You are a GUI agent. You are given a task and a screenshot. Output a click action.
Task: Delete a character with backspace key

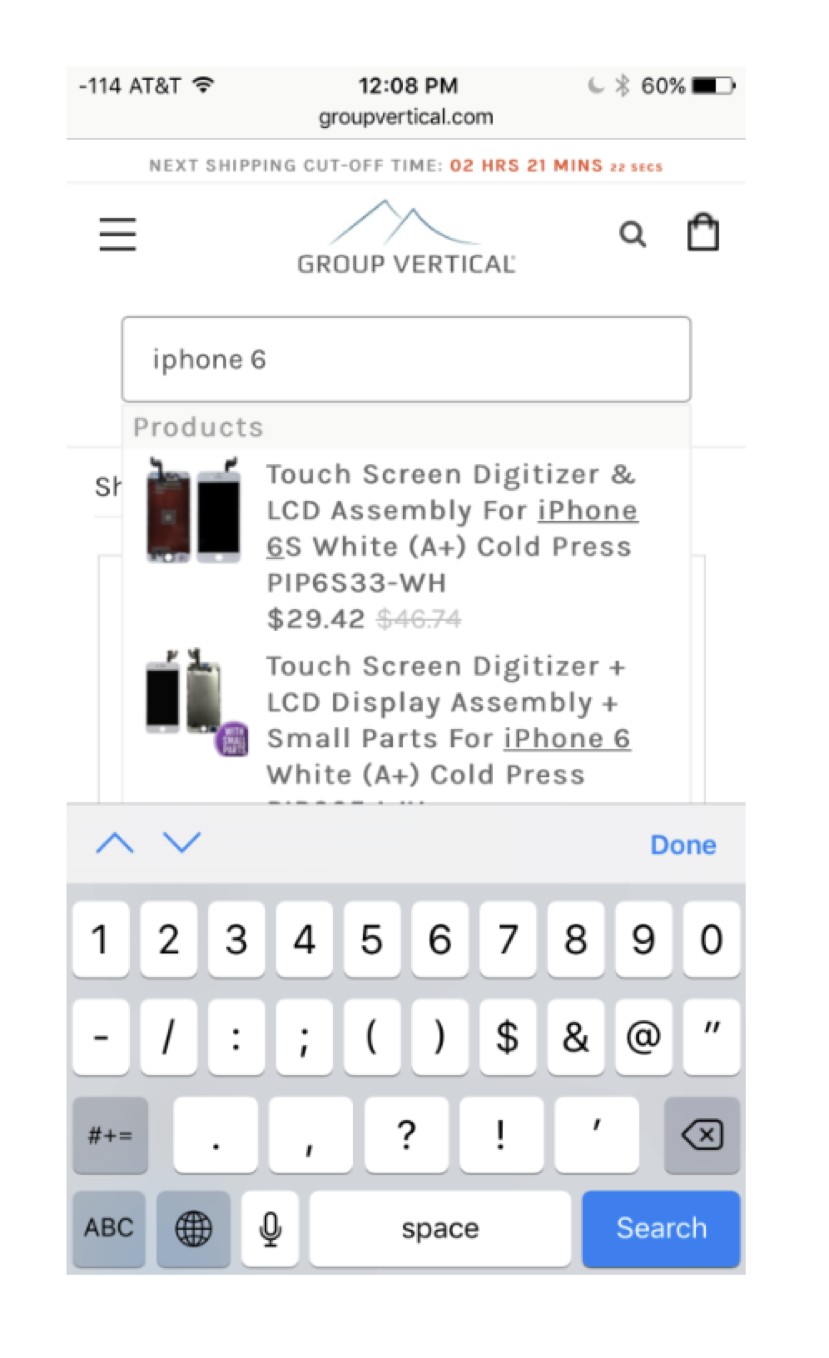[702, 1135]
